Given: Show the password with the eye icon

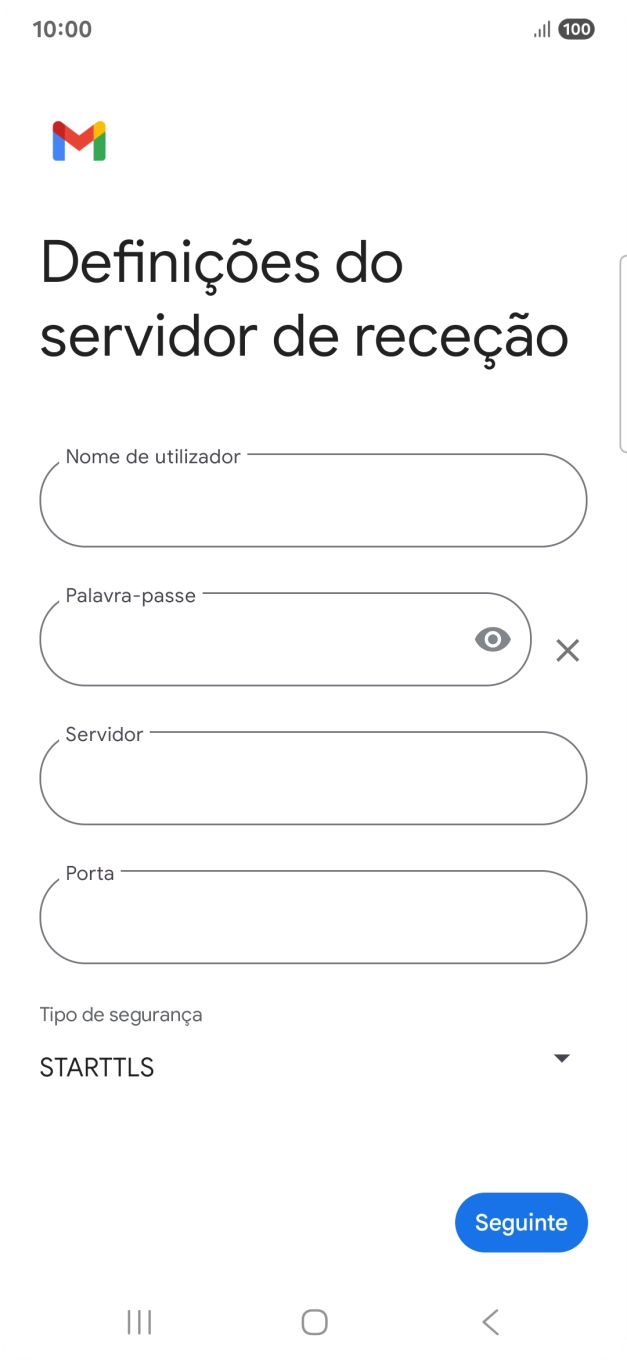Looking at the screenshot, I should (x=492, y=640).
